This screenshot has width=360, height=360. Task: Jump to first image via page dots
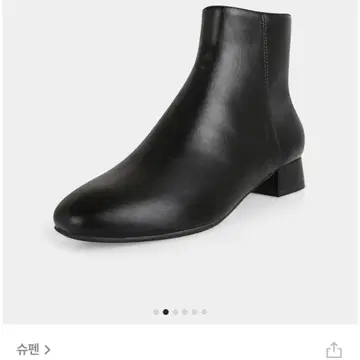pos(156,312)
